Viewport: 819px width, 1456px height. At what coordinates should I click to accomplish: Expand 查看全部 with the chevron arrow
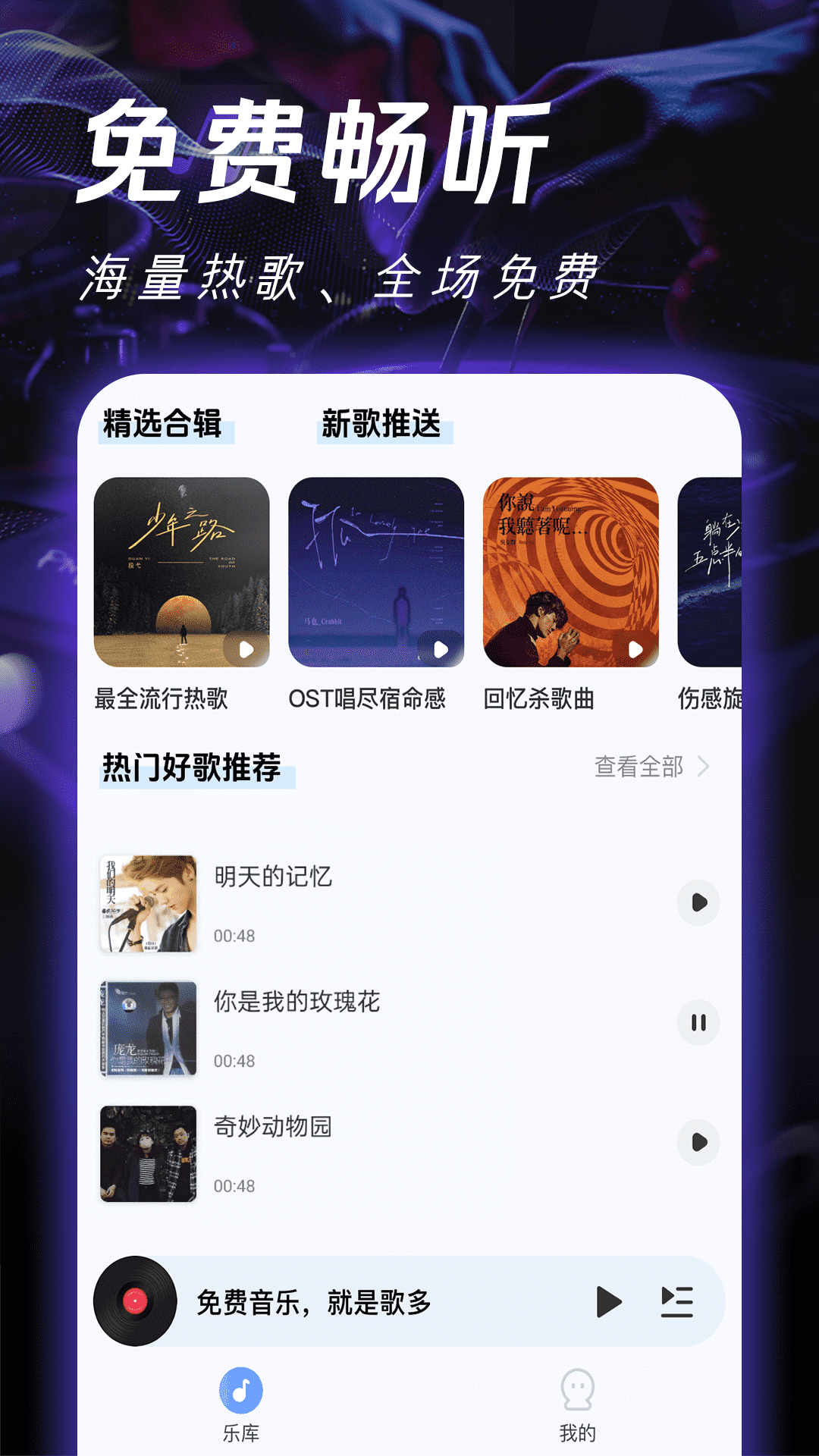click(706, 767)
